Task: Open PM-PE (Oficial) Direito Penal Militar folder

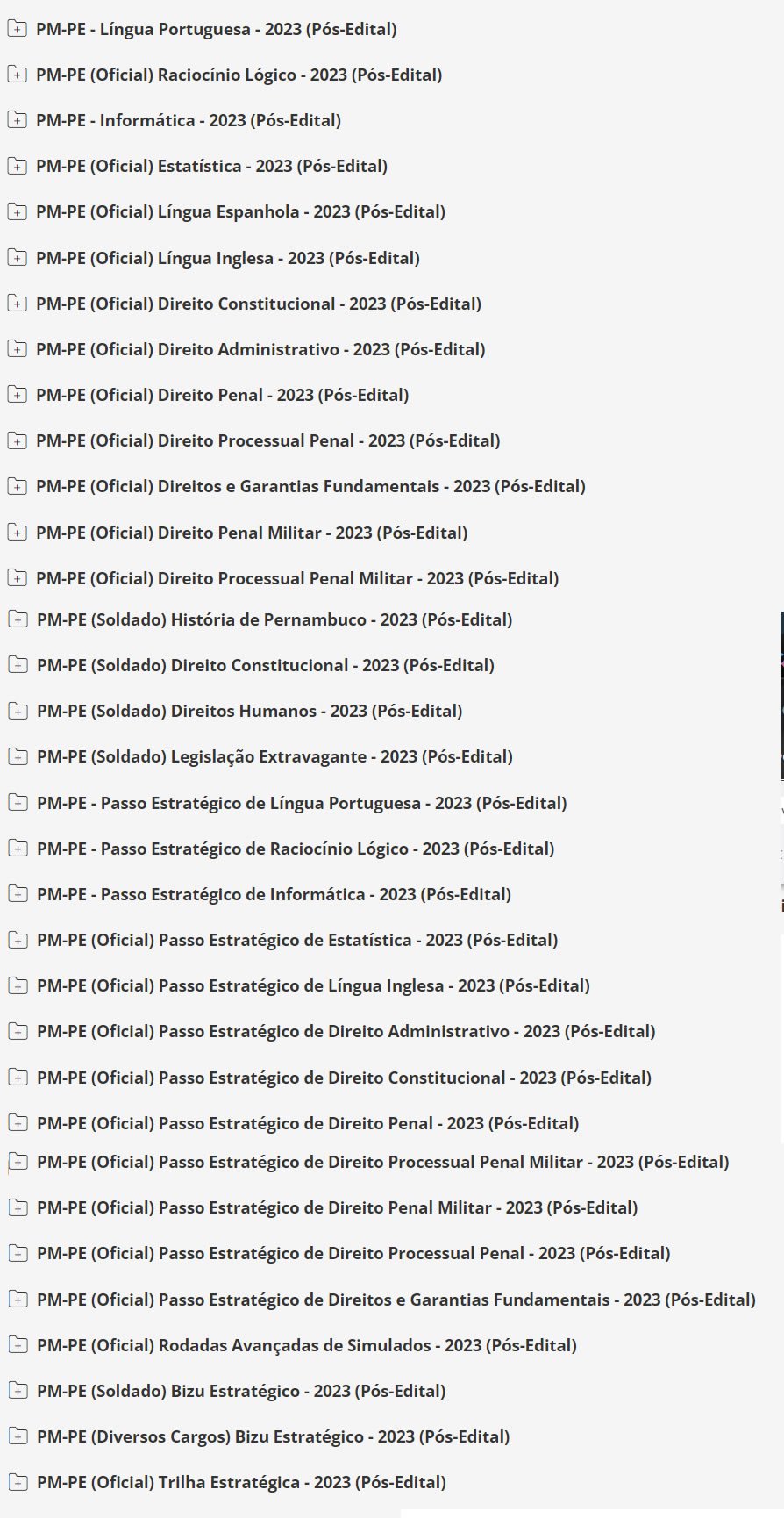Action: 17,533
